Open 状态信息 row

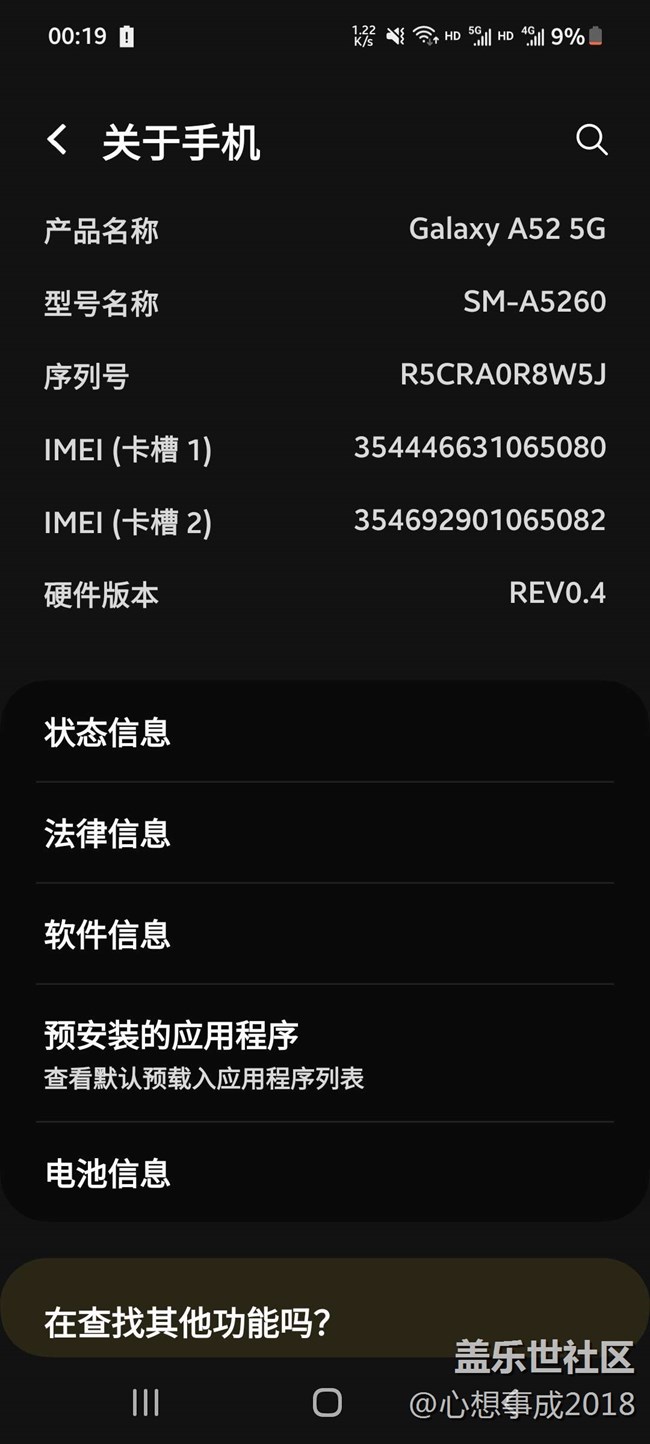point(324,733)
